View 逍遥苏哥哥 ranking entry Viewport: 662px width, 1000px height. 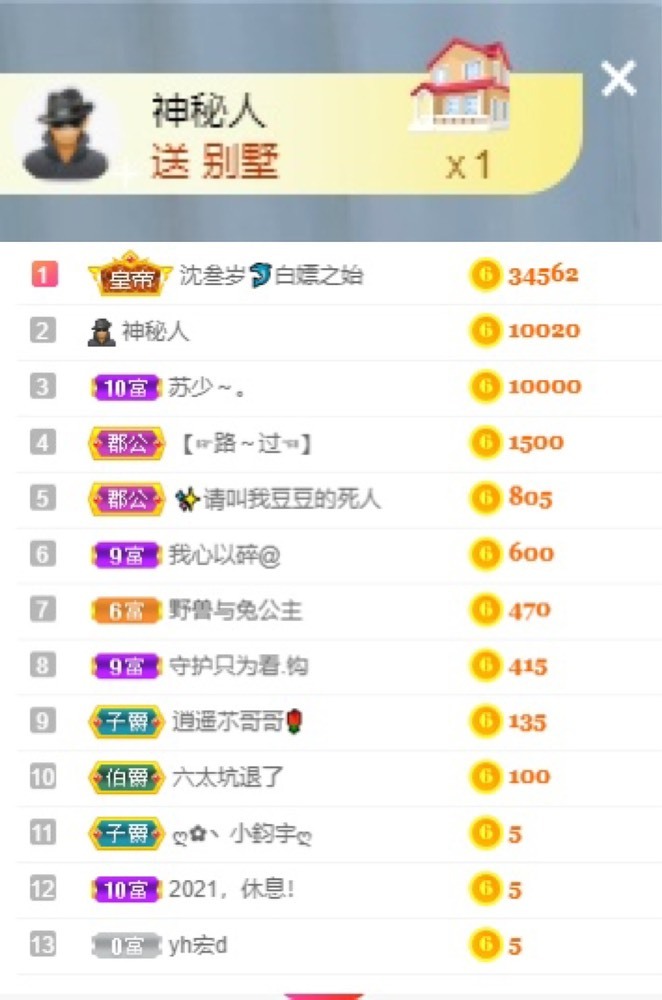point(237,722)
